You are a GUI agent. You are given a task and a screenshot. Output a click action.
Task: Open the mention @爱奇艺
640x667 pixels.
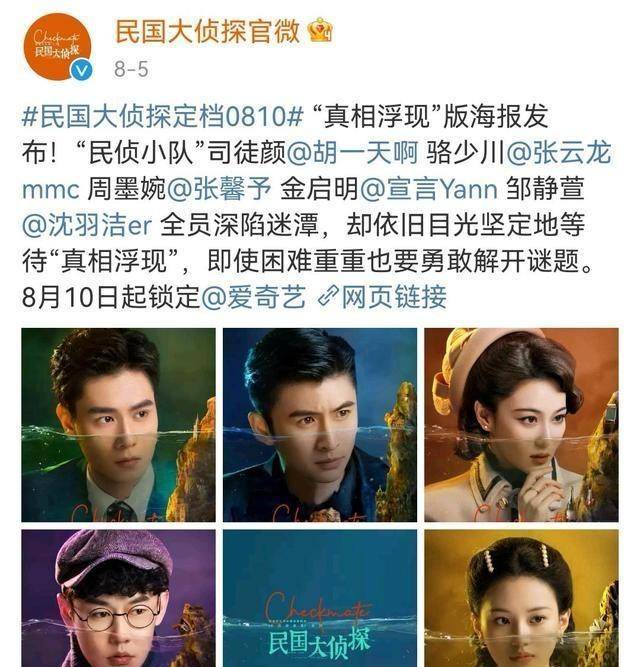tap(254, 298)
